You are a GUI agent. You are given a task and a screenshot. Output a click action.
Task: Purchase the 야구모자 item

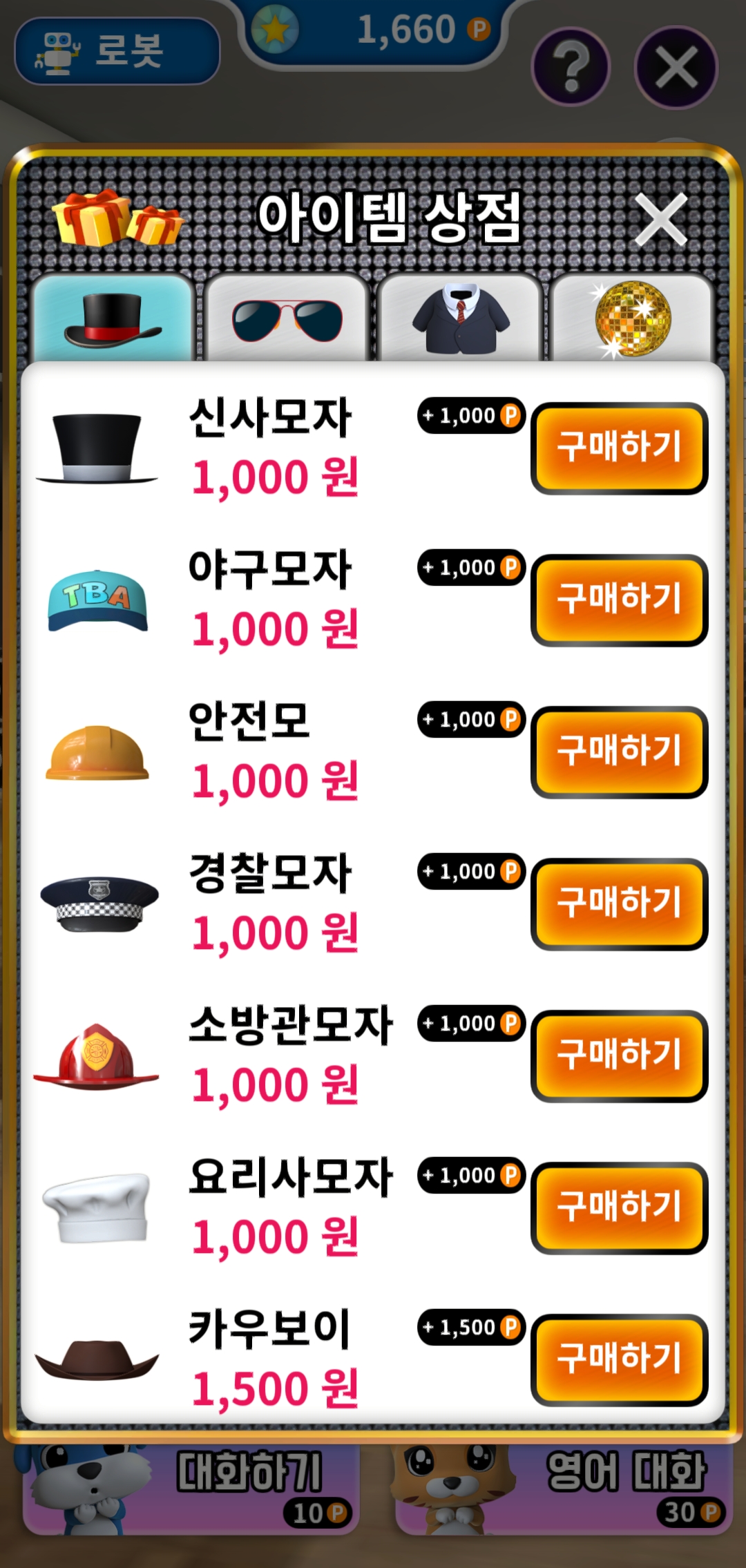619,600
